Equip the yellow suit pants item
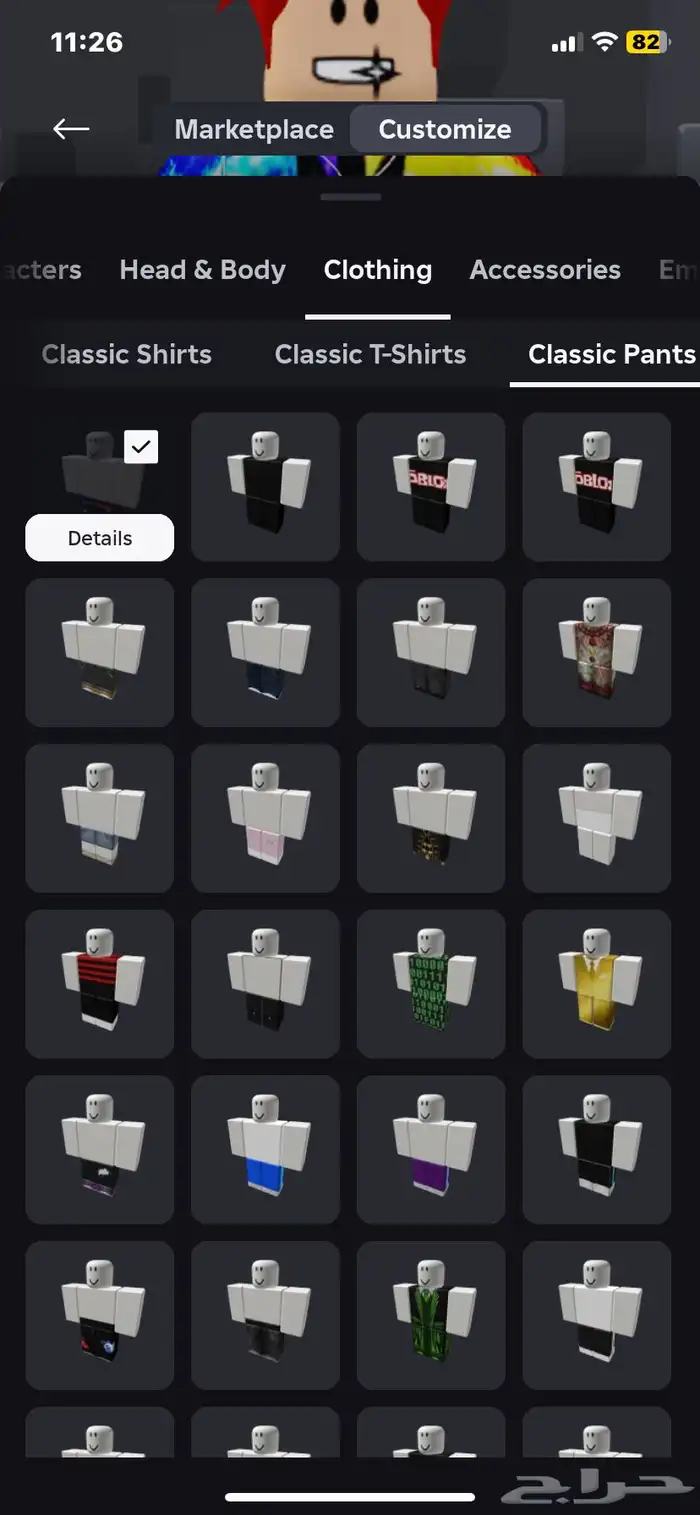Screen dimensions: 700x1515 click(x=597, y=983)
